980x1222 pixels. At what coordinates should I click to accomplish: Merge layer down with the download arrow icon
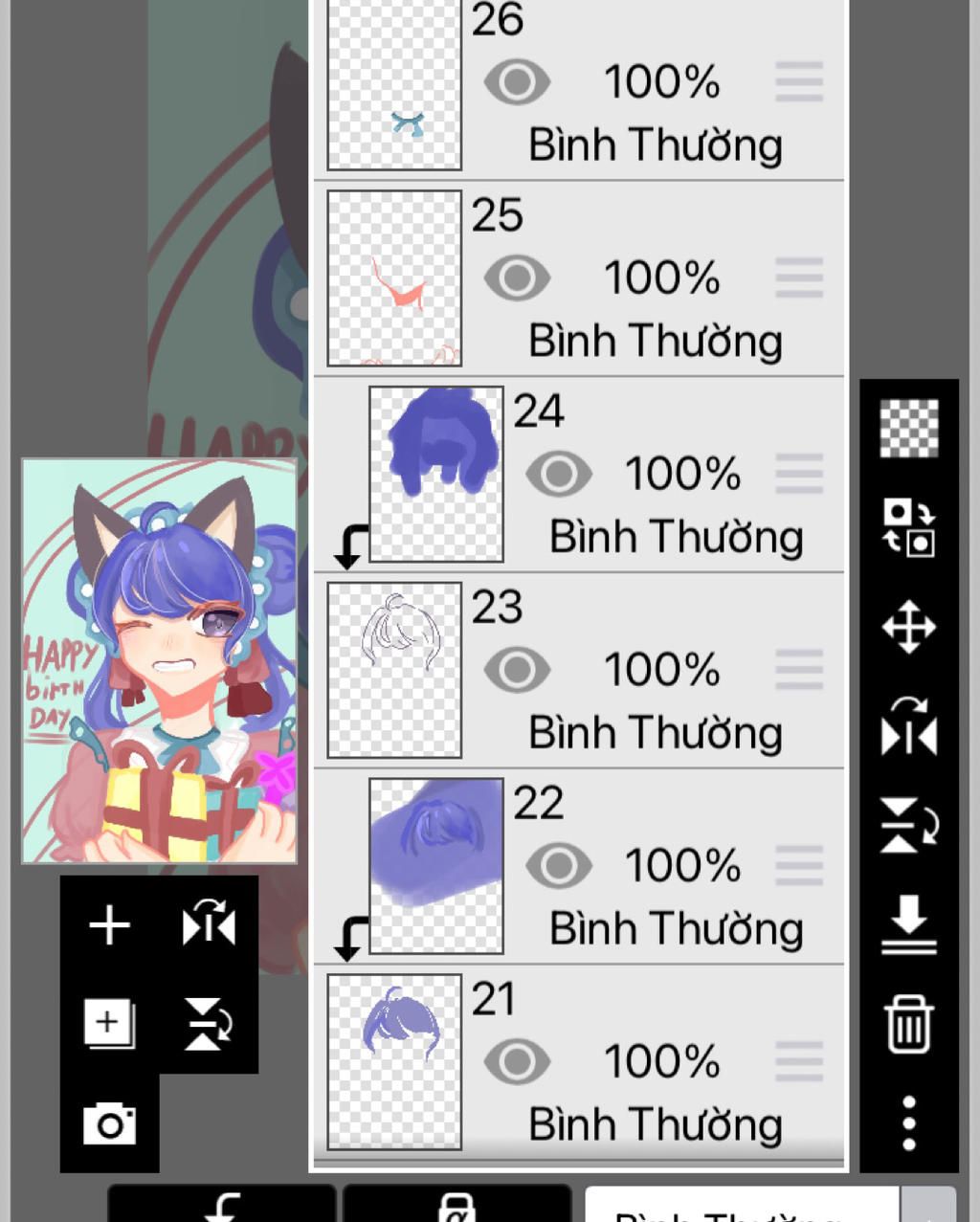click(x=908, y=924)
